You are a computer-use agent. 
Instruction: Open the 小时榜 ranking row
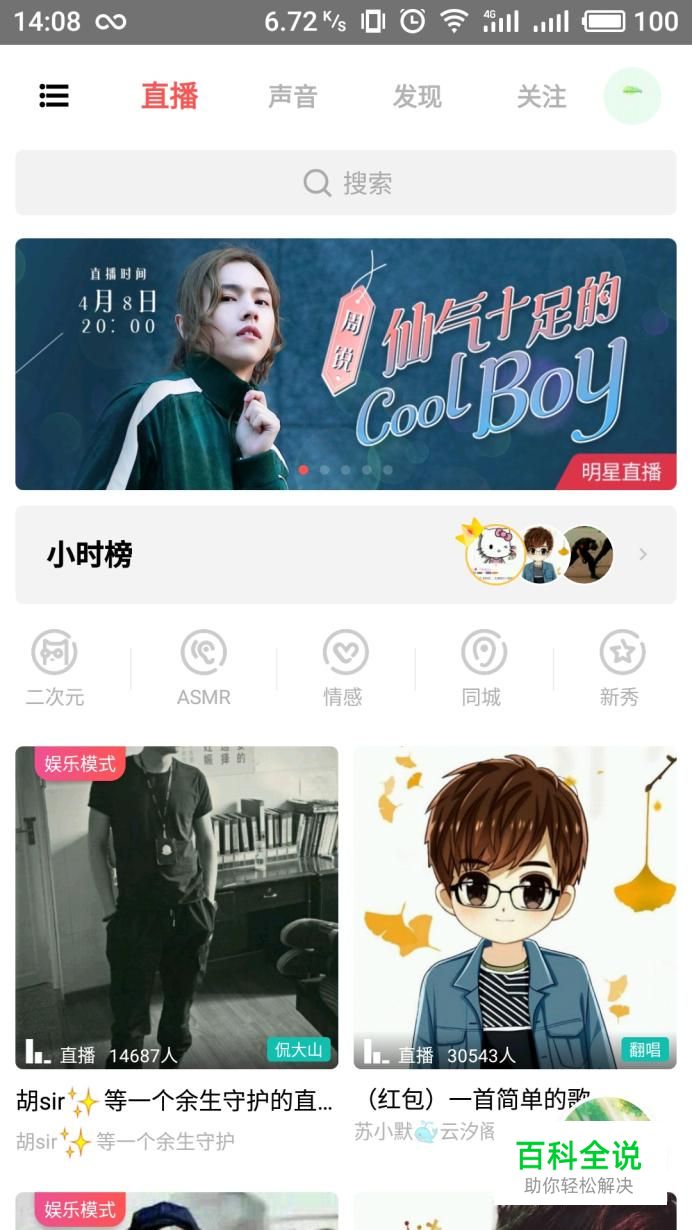coord(346,554)
